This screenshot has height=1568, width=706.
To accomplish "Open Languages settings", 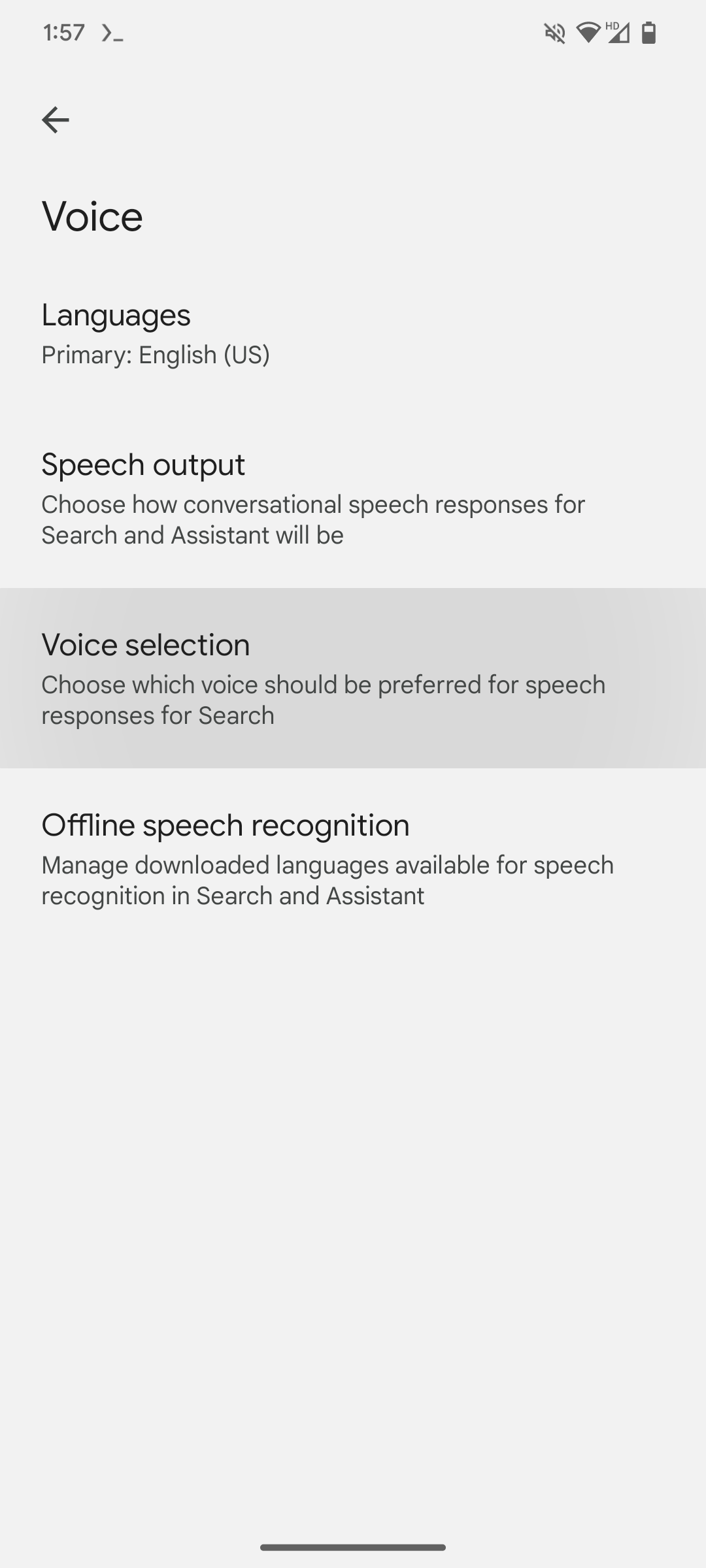I will (353, 333).
